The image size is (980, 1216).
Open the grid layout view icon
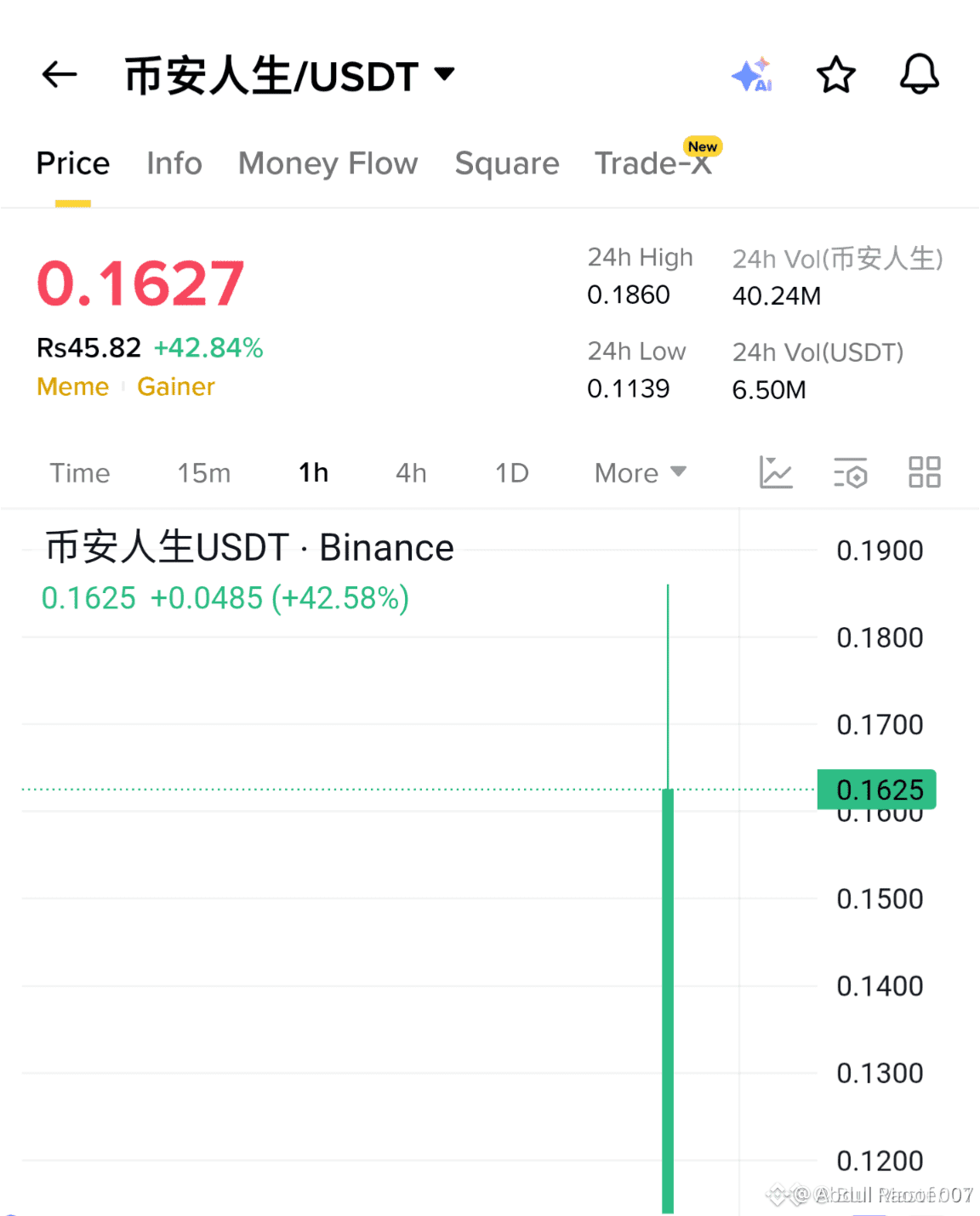[925, 472]
